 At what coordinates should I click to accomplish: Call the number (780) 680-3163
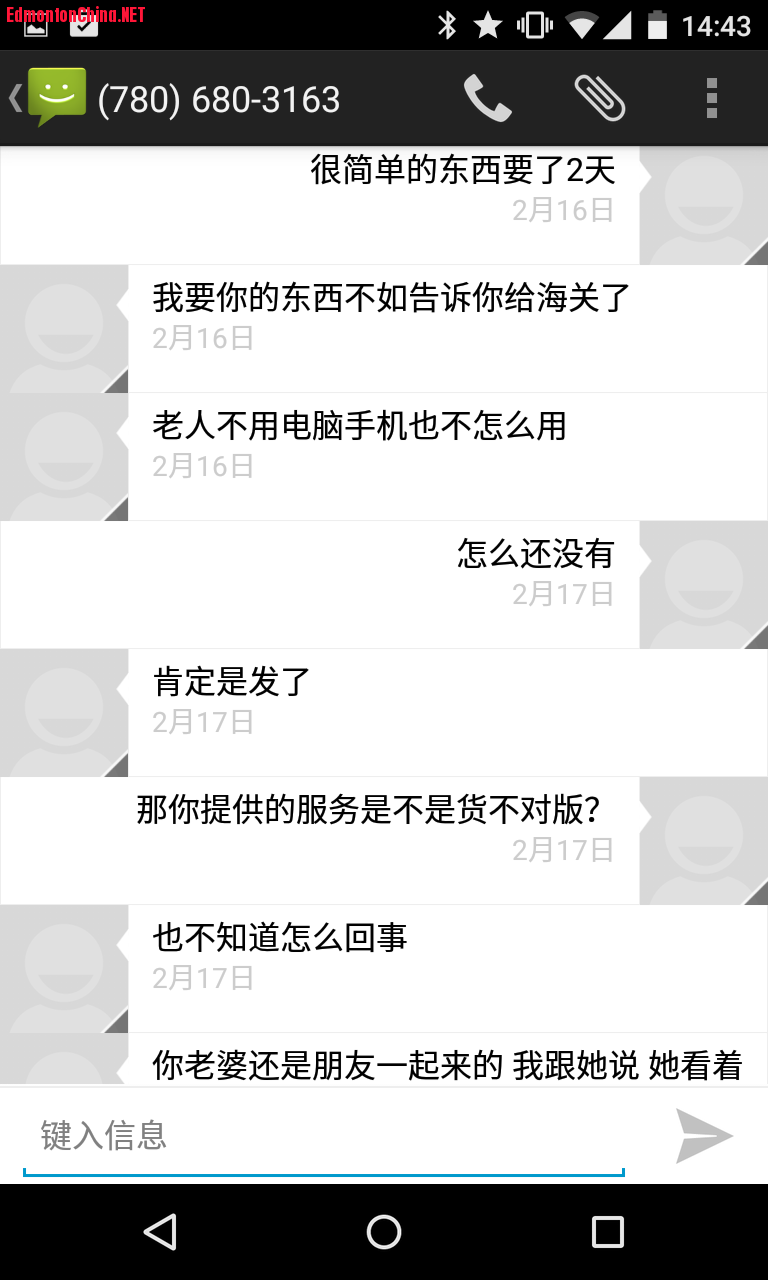[487, 99]
